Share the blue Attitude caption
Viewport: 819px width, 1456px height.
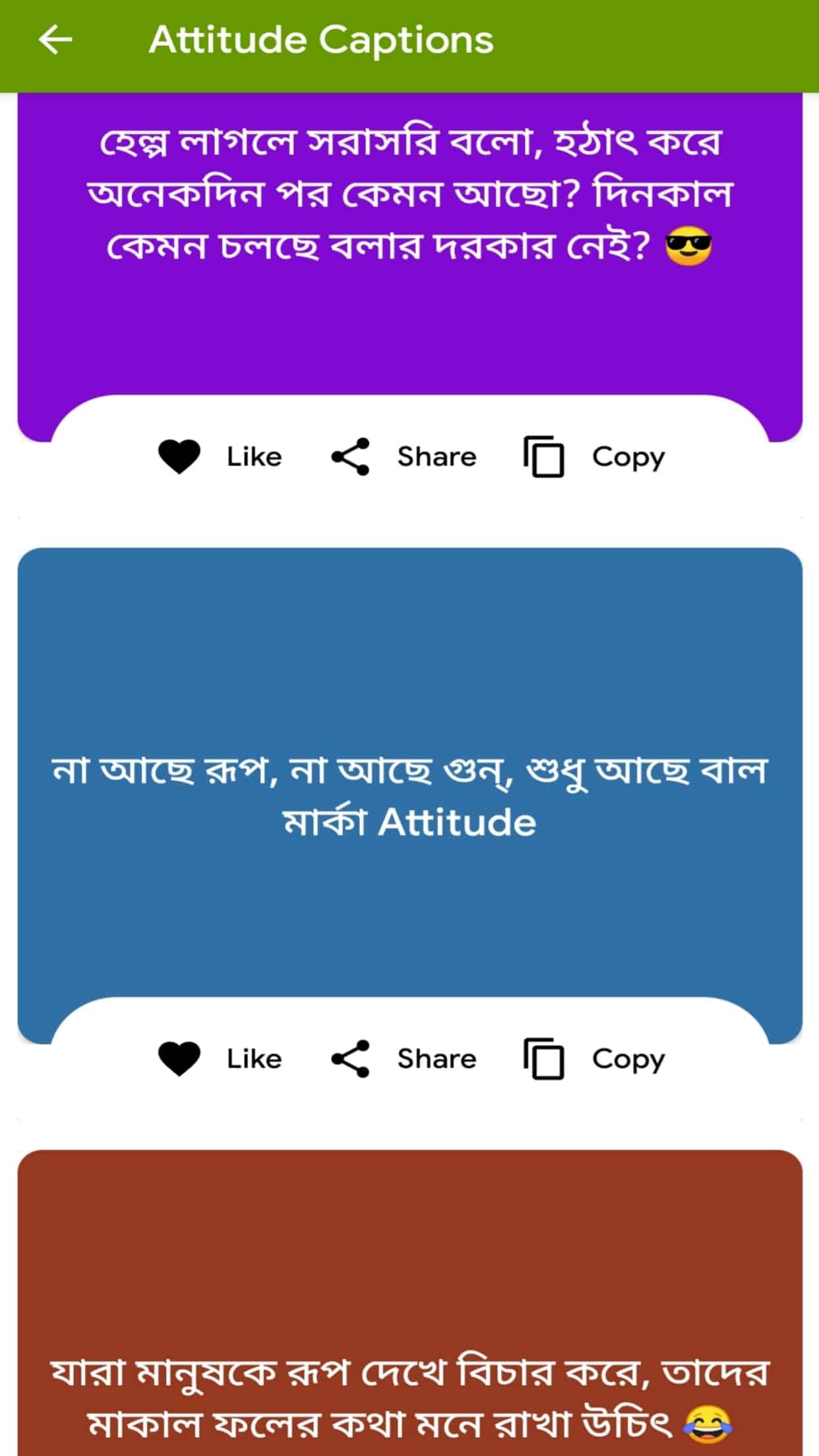point(403,1058)
